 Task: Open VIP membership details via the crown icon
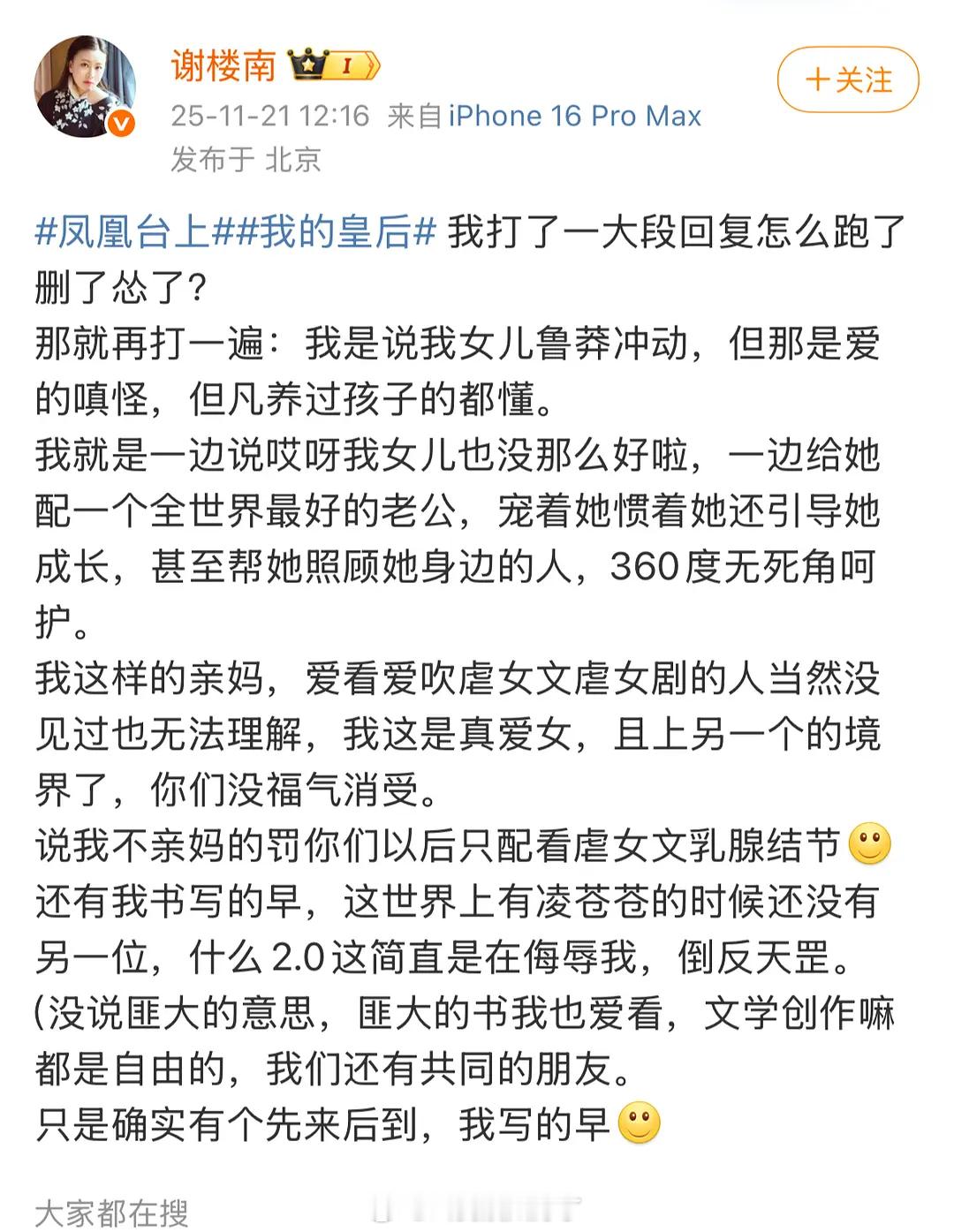308,65
